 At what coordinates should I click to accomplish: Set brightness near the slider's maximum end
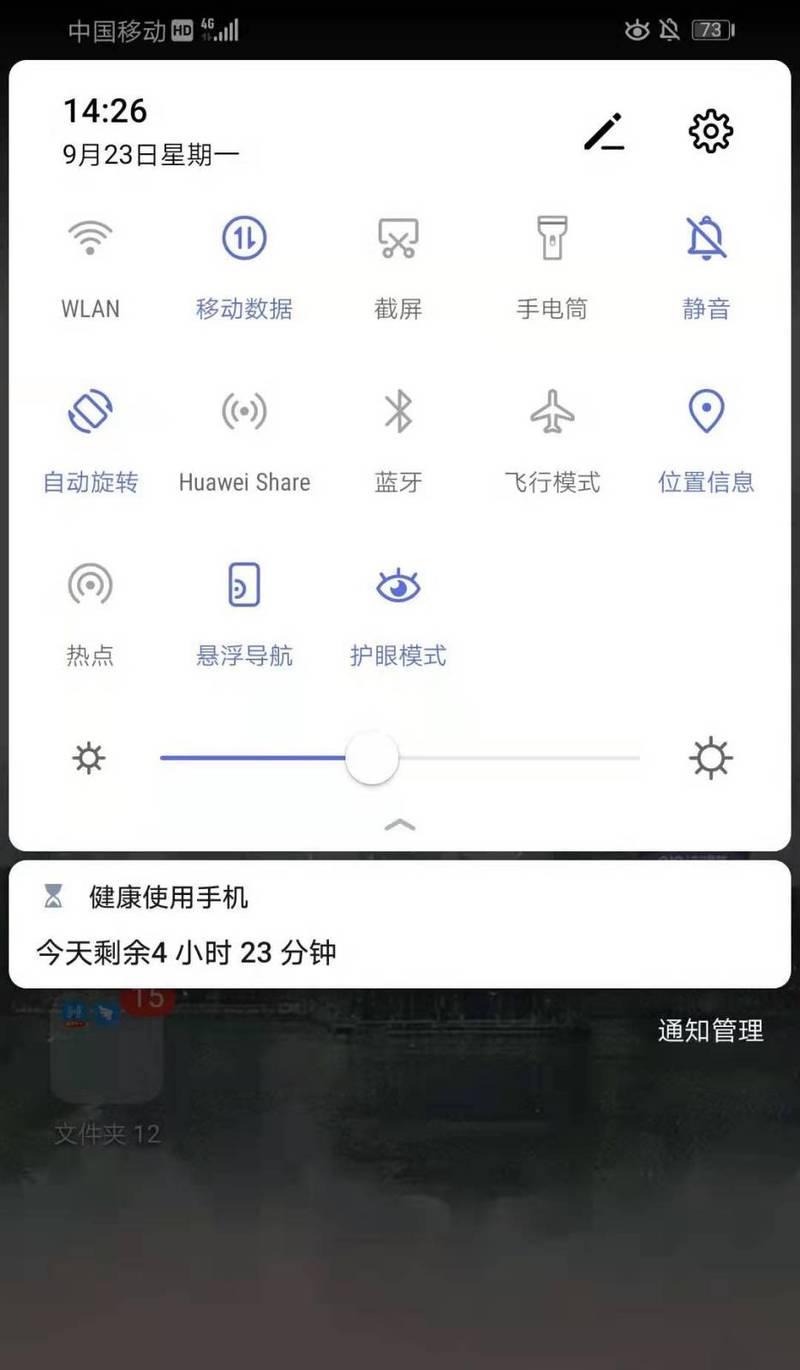(x=630, y=759)
